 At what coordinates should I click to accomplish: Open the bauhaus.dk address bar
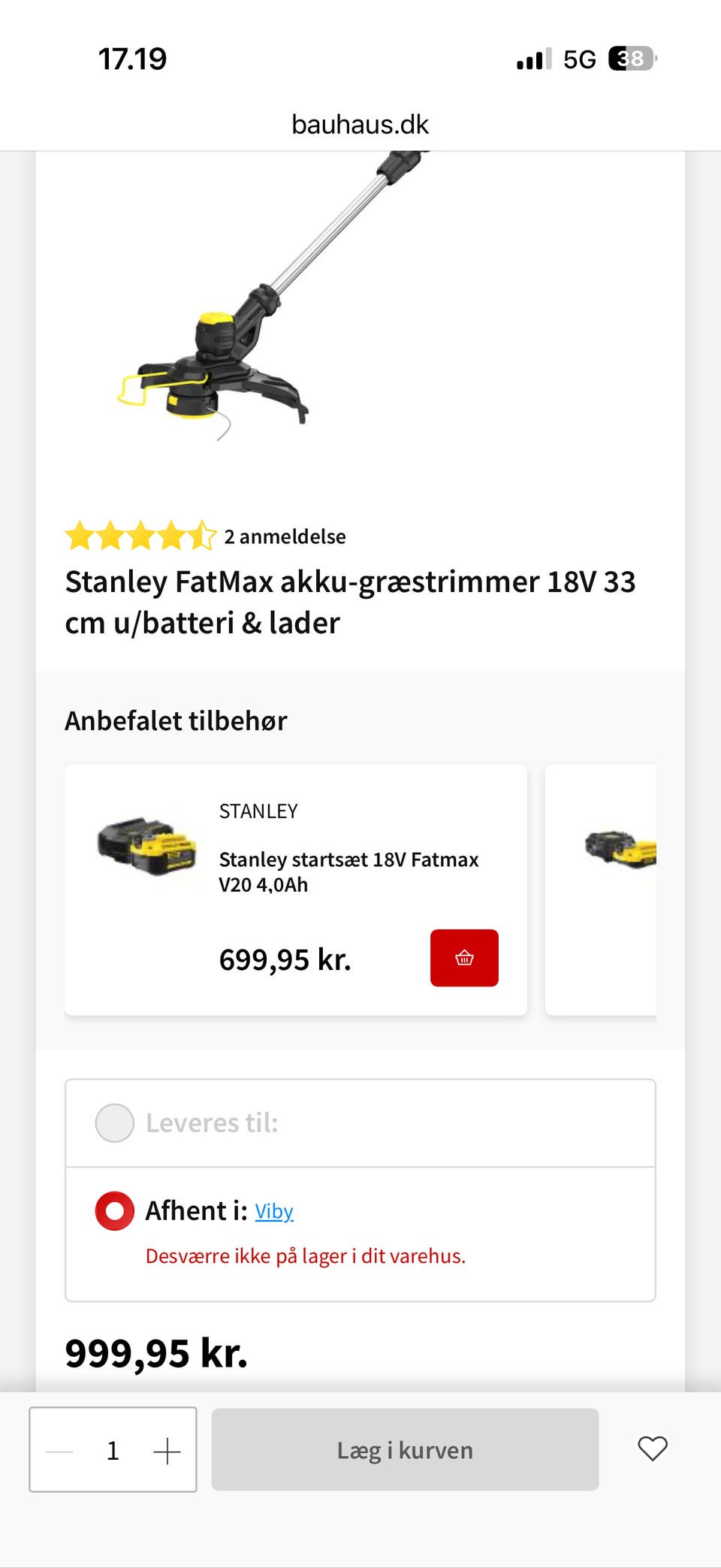point(360,123)
